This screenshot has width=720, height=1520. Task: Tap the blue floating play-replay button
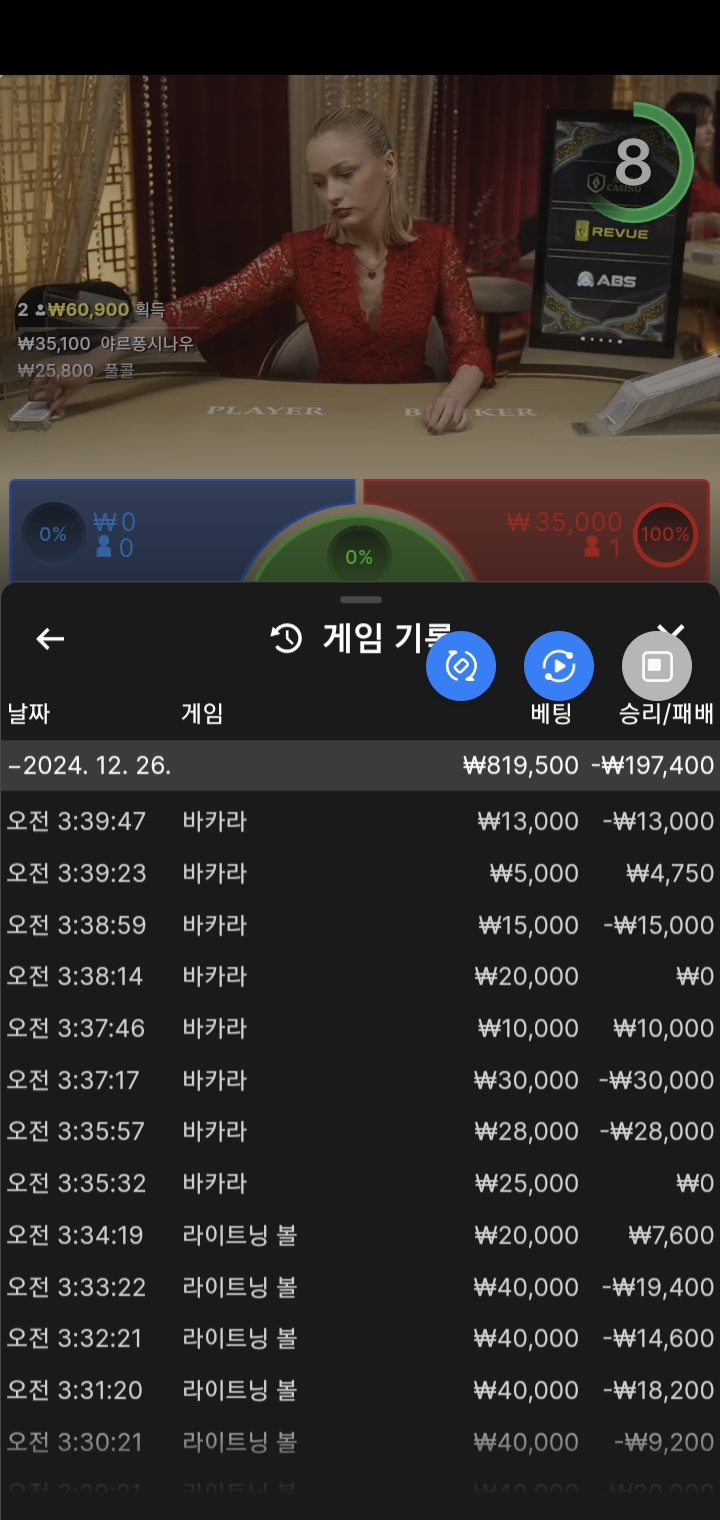point(559,666)
